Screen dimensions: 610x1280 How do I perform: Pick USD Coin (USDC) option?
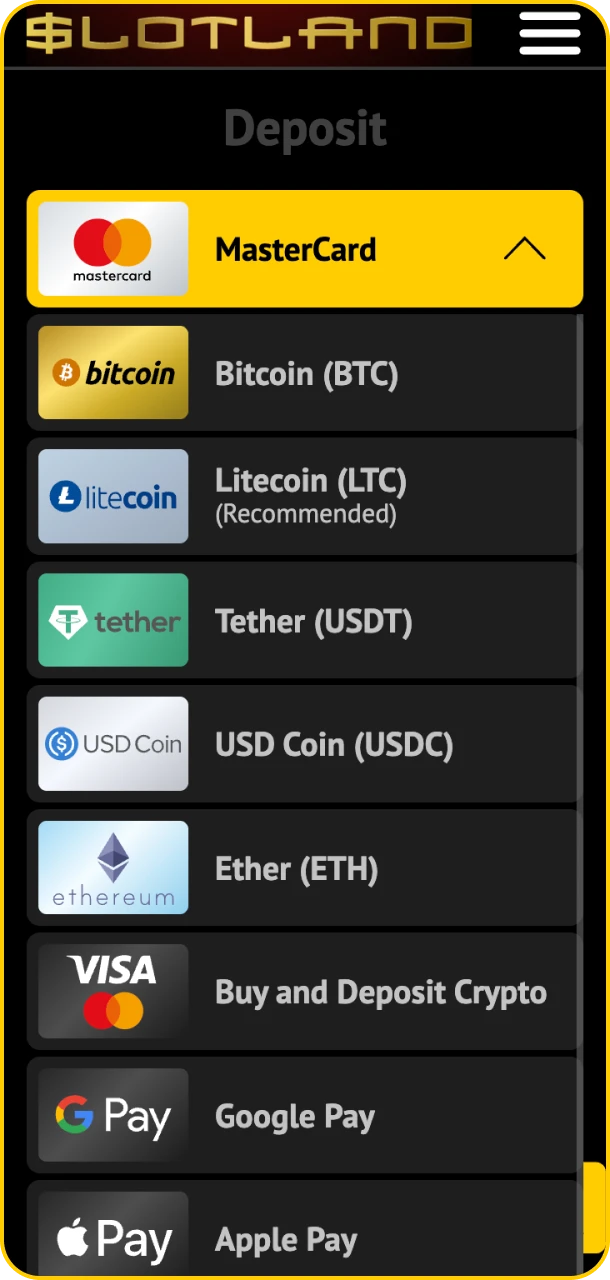(x=305, y=745)
